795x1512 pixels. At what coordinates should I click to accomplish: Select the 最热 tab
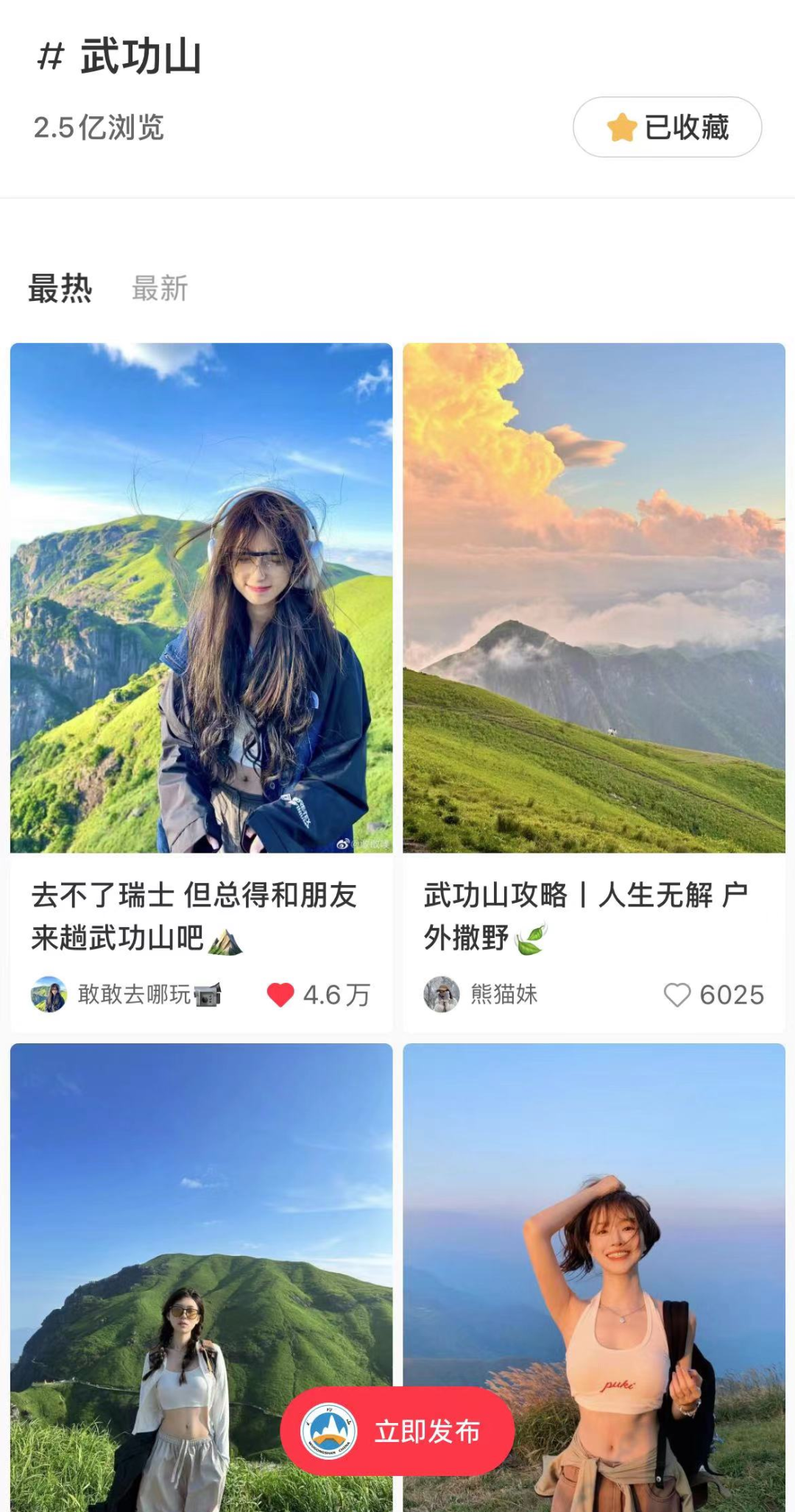(x=60, y=288)
